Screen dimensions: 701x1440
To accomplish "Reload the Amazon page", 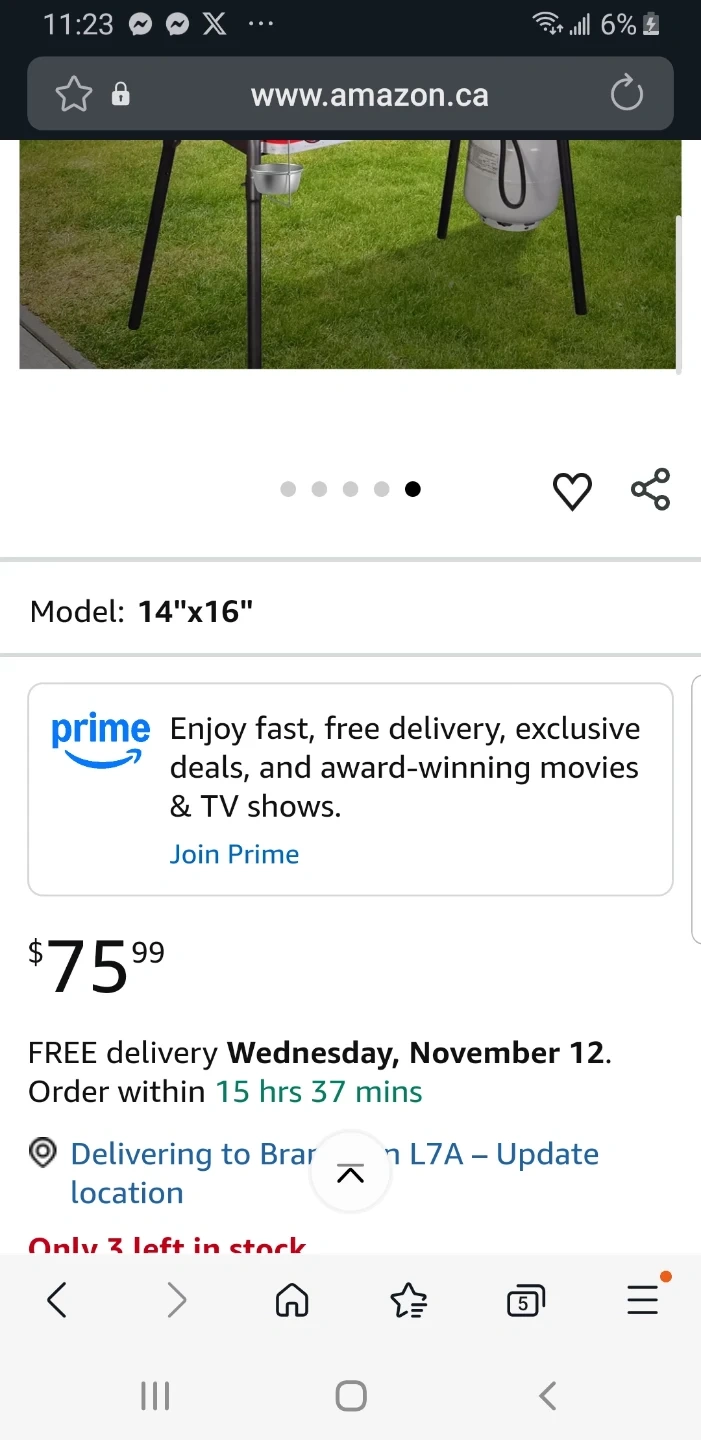I will pyautogui.click(x=627, y=95).
